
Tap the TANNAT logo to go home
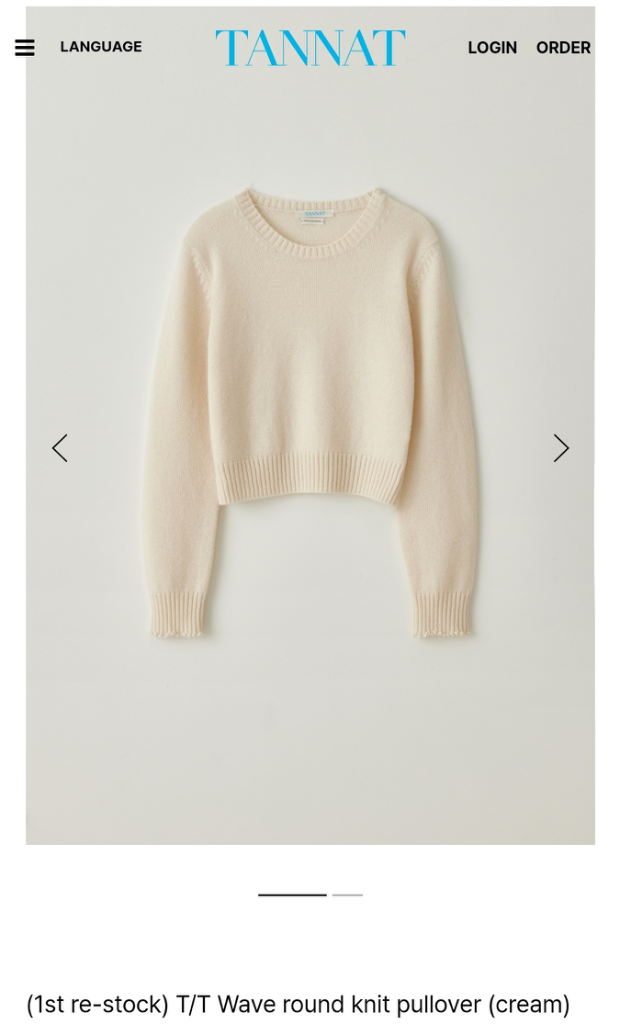(310, 48)
